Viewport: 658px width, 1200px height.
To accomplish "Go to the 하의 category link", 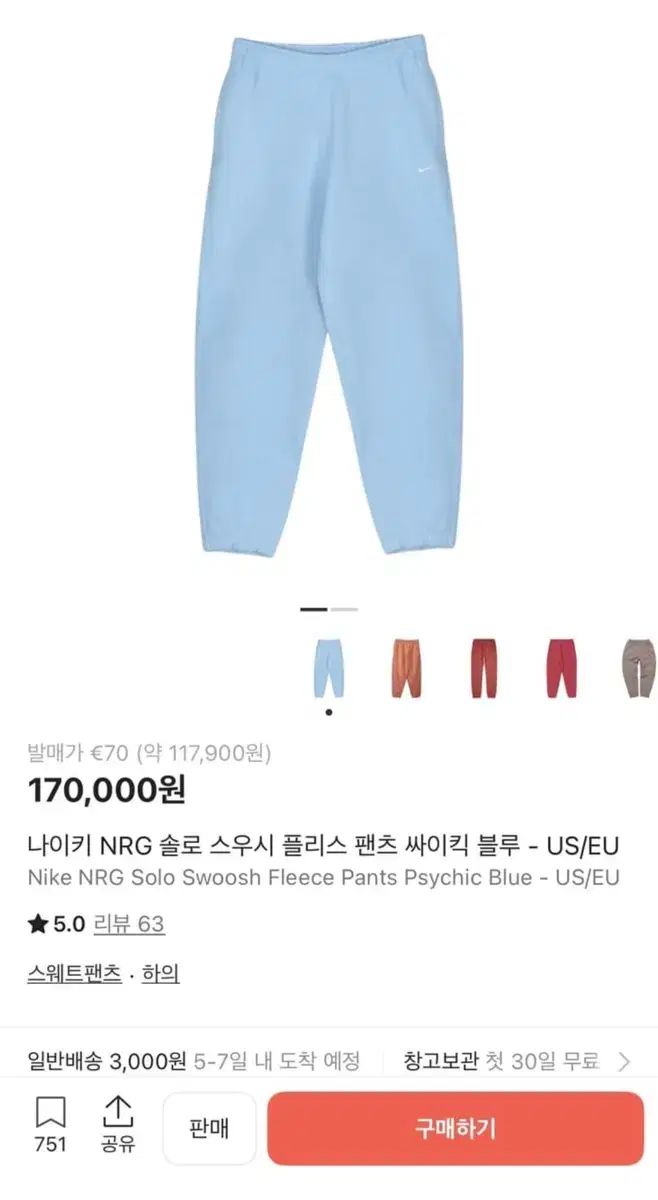I will [161, 973].
